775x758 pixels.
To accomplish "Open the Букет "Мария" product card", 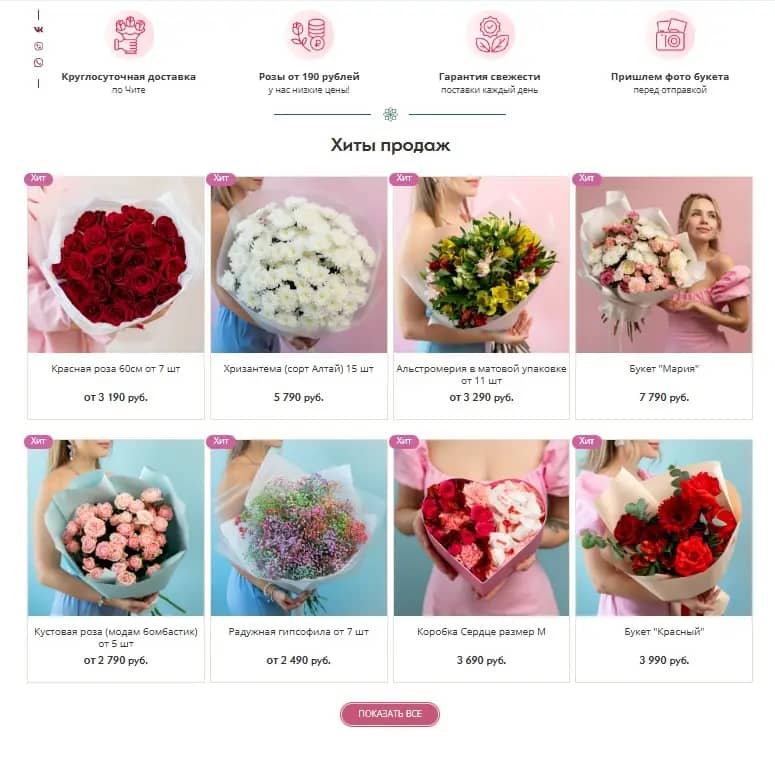I will click(x=664, y=265).
